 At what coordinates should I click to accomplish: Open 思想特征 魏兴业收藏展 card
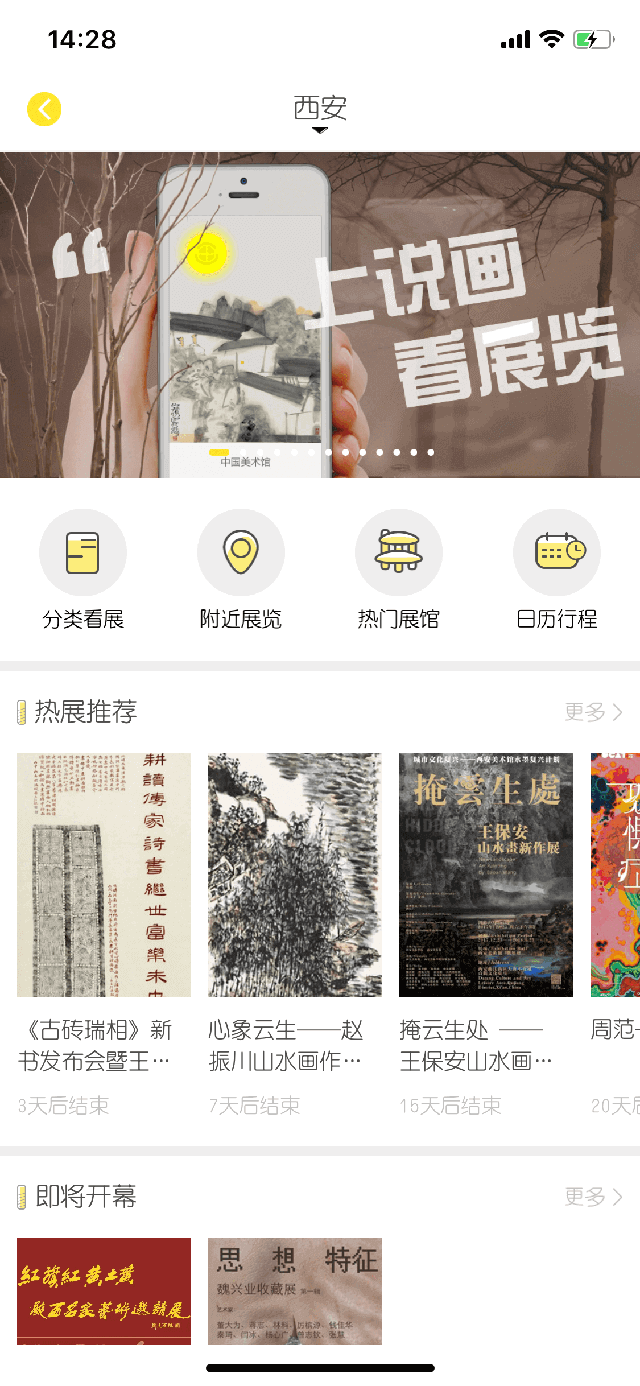point(295,1291)
